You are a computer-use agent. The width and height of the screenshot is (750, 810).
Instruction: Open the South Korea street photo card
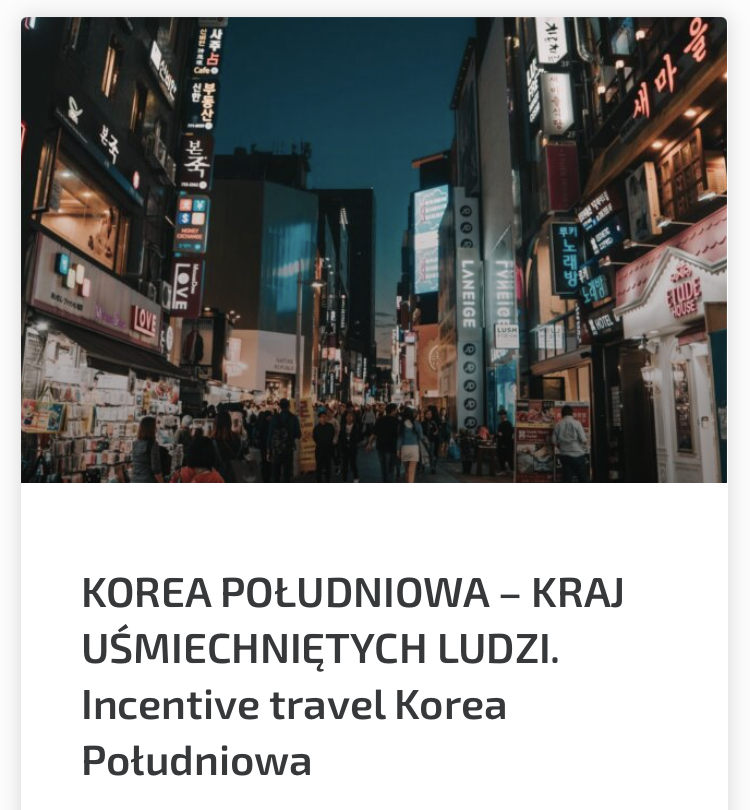point(374,250)
